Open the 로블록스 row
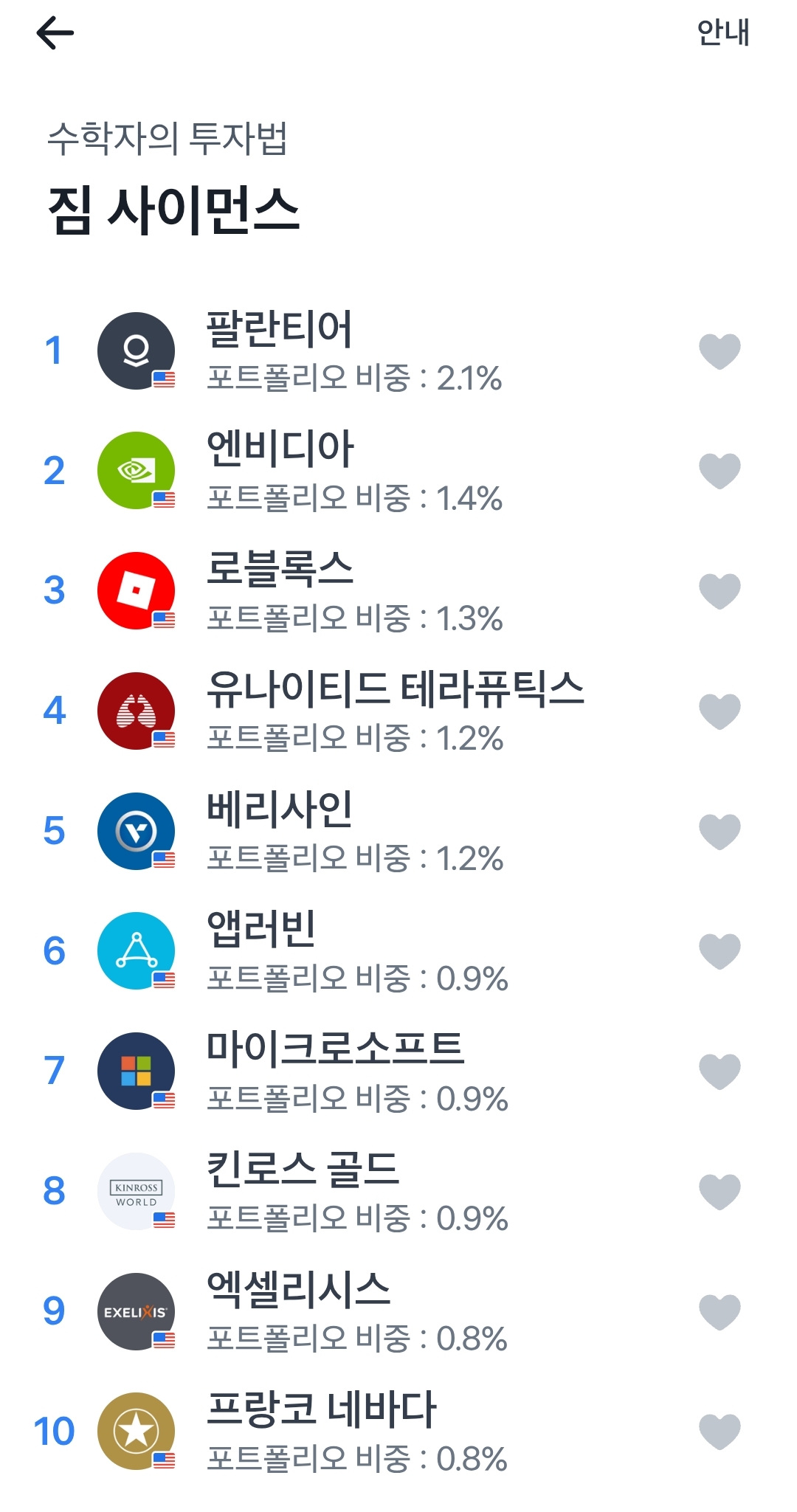797x1512 pixels. click(x=398, y=591)
